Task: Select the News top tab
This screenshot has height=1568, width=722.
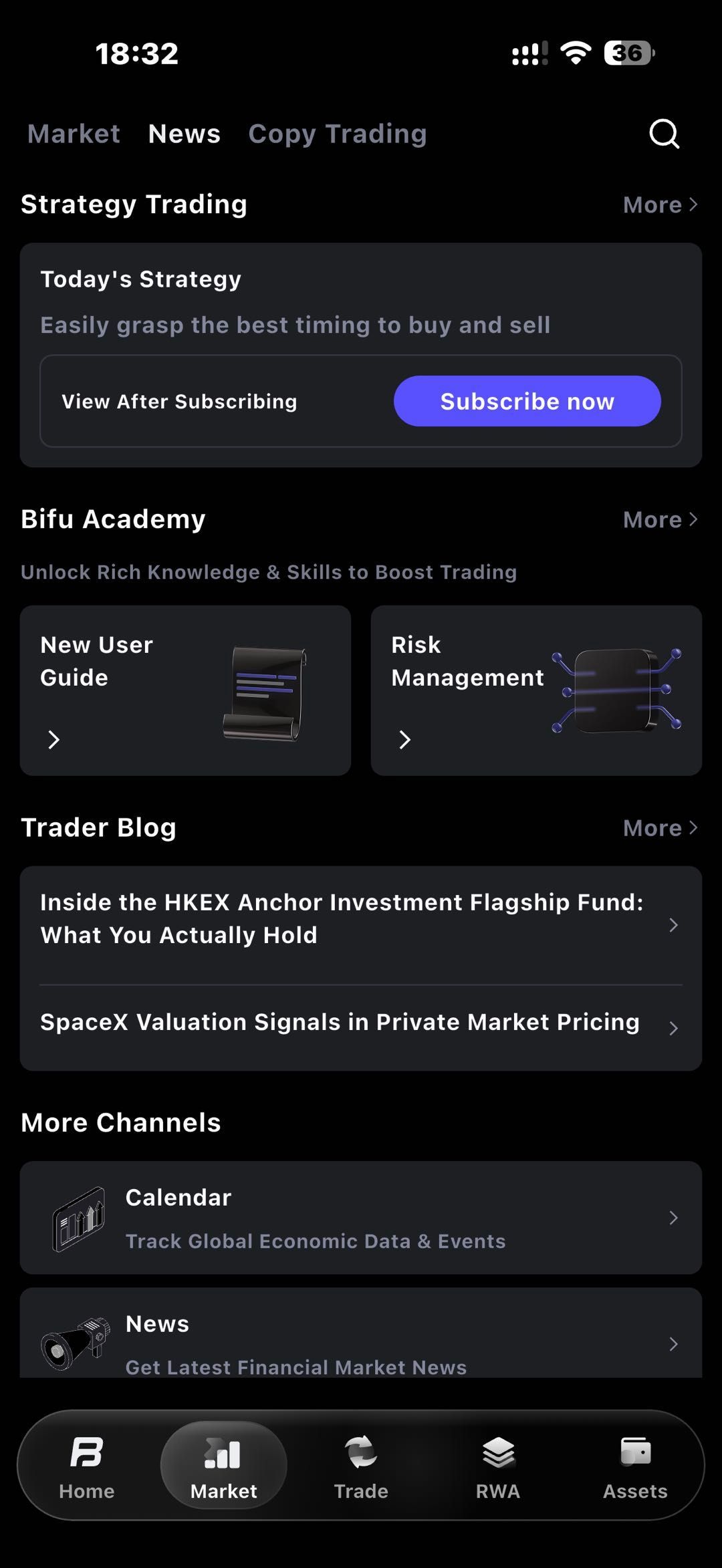Action: coord(185,134)
